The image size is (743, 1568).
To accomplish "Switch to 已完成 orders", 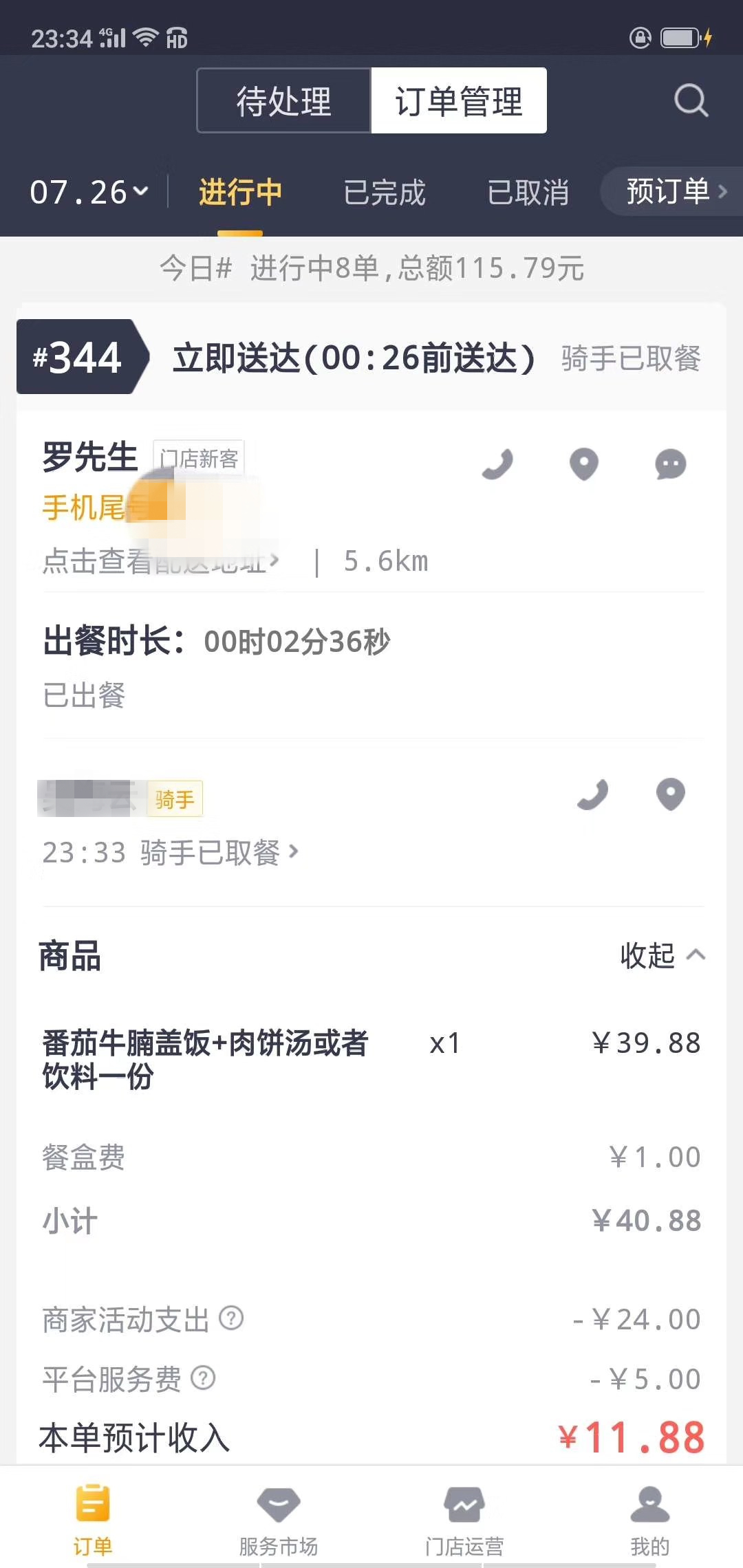I will (385, 192).
